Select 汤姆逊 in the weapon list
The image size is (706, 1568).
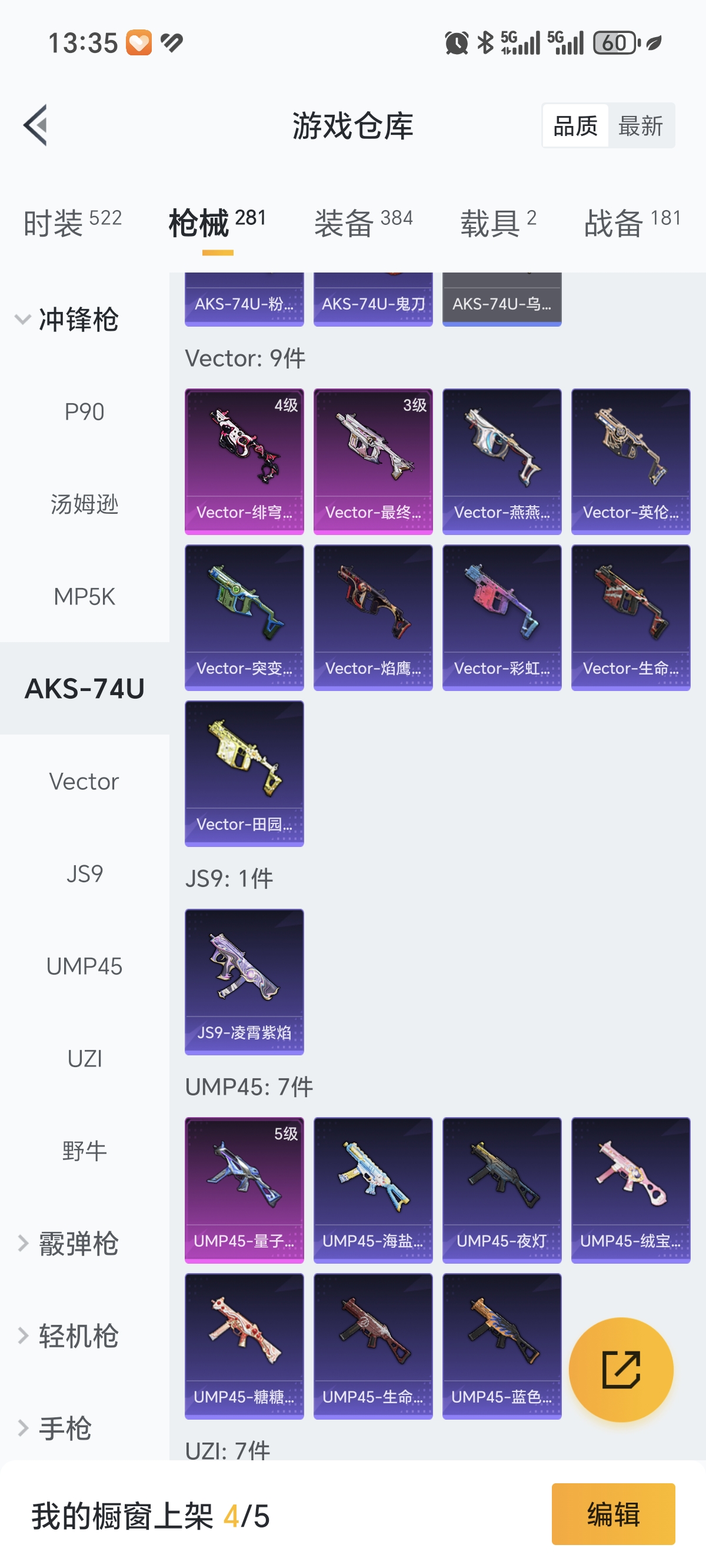point(85,504)
